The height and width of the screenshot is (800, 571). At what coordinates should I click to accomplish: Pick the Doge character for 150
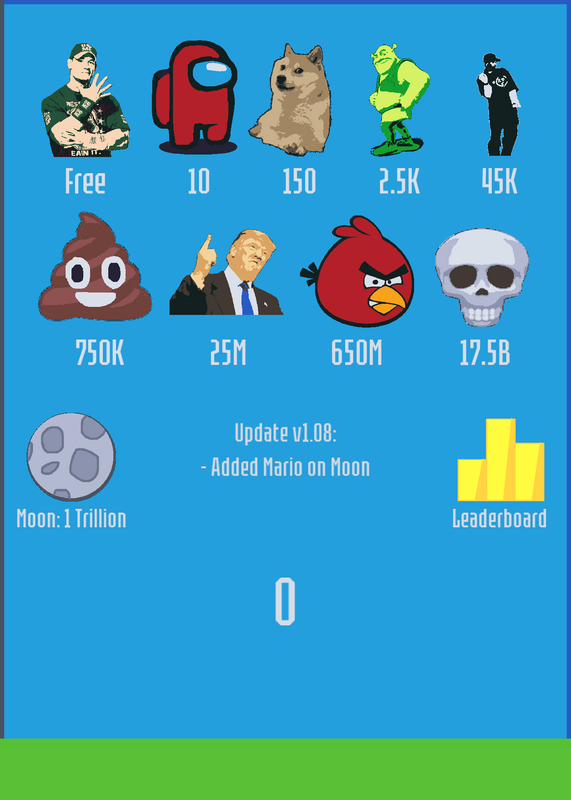290,99
